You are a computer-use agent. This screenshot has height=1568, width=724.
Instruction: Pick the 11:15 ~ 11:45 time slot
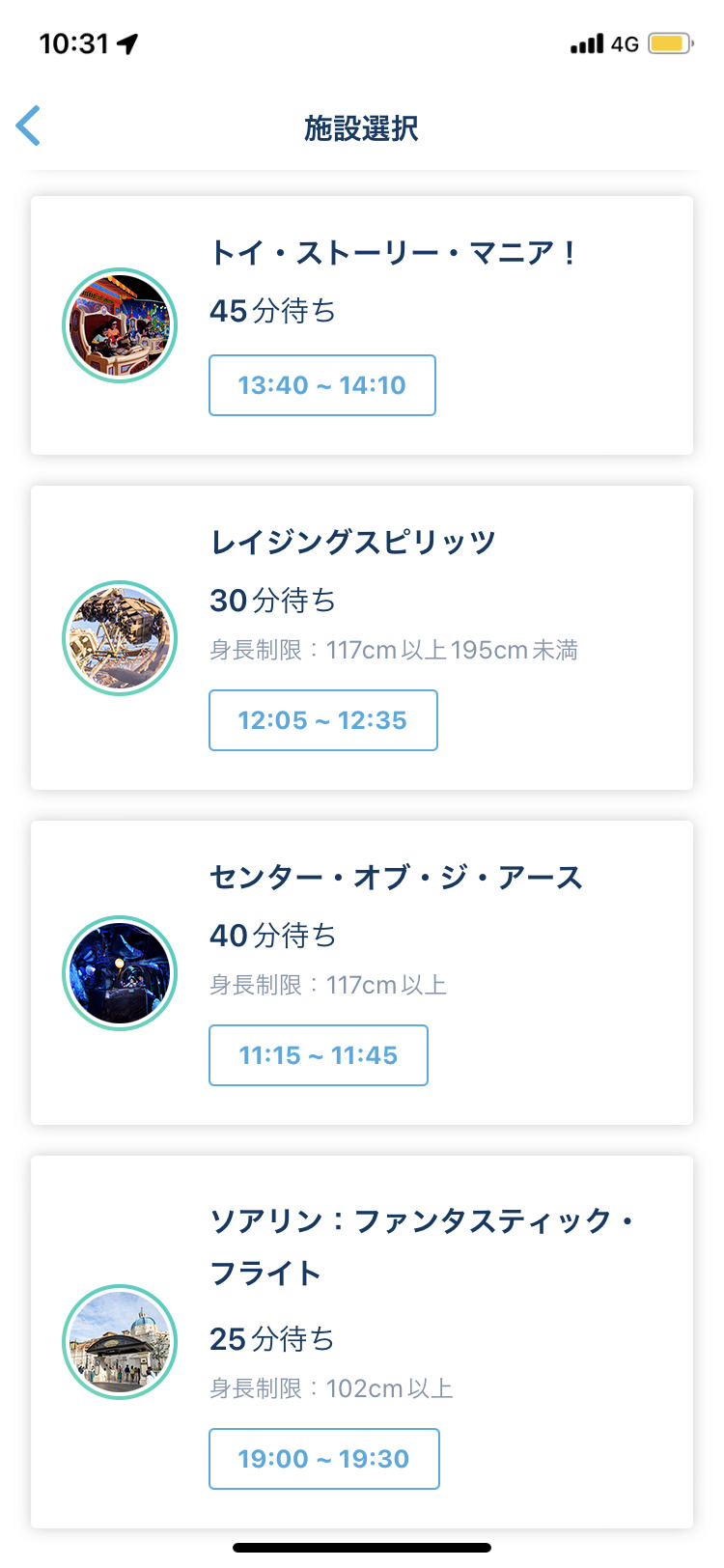pyautogui.click(x=319, y=1055)
